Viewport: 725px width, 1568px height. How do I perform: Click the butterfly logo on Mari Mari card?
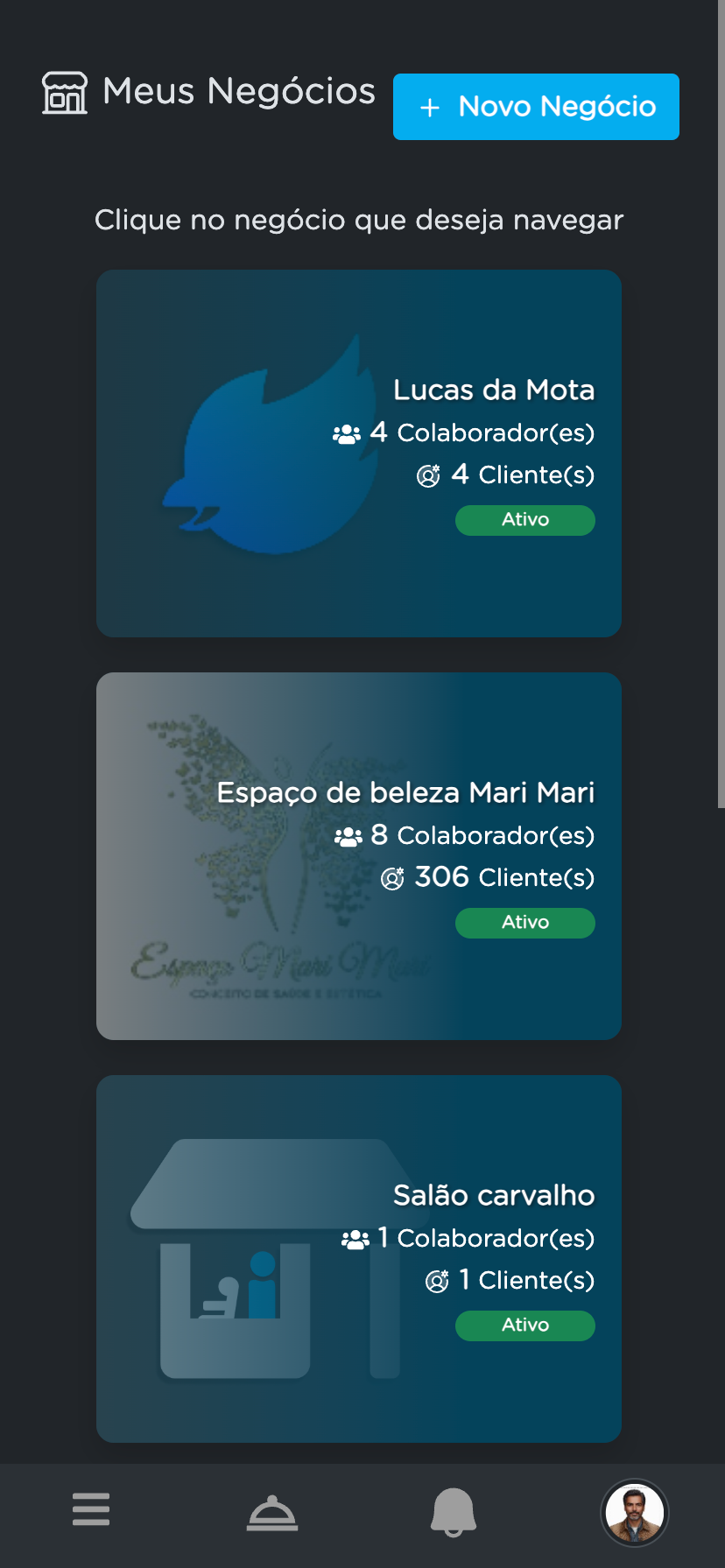click(x=263, y=814)
